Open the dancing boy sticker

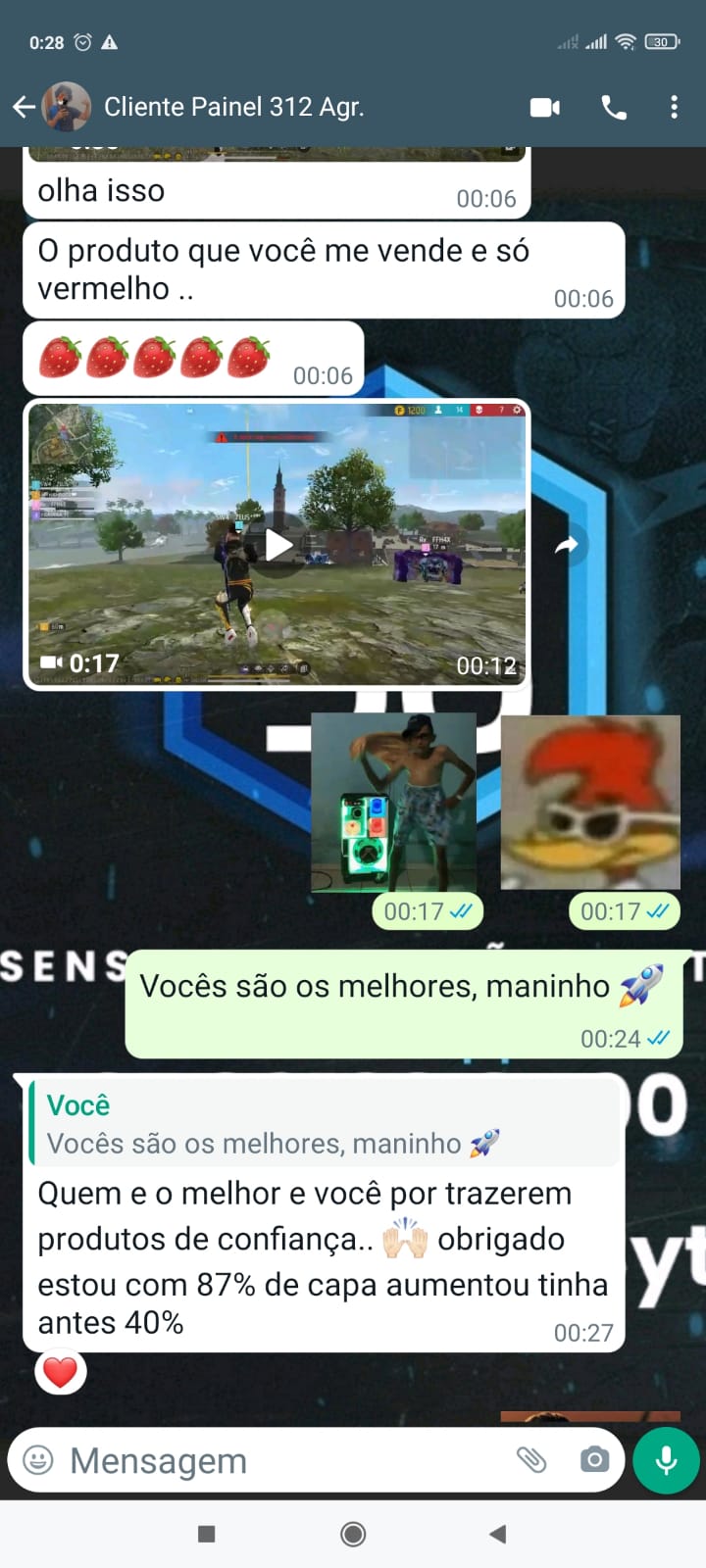pos(393,802)
